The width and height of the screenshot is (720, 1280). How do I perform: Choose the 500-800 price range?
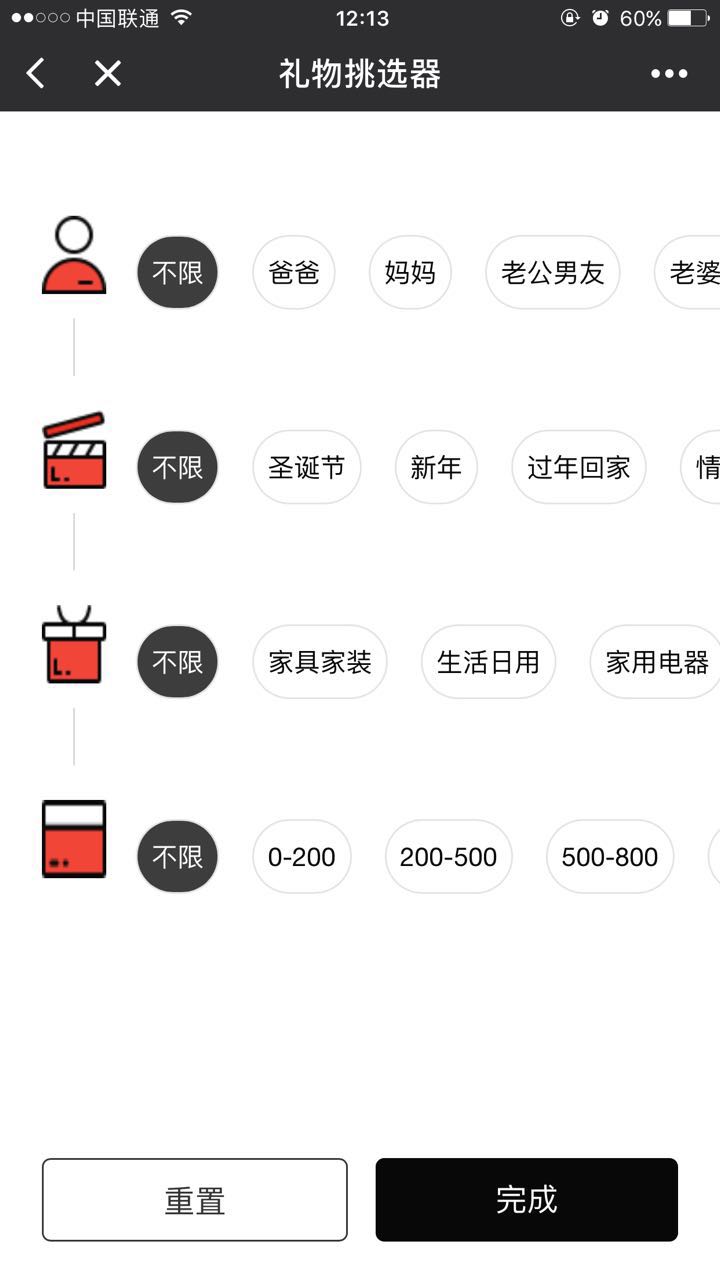pyautogui.click(x=609, y=857)
